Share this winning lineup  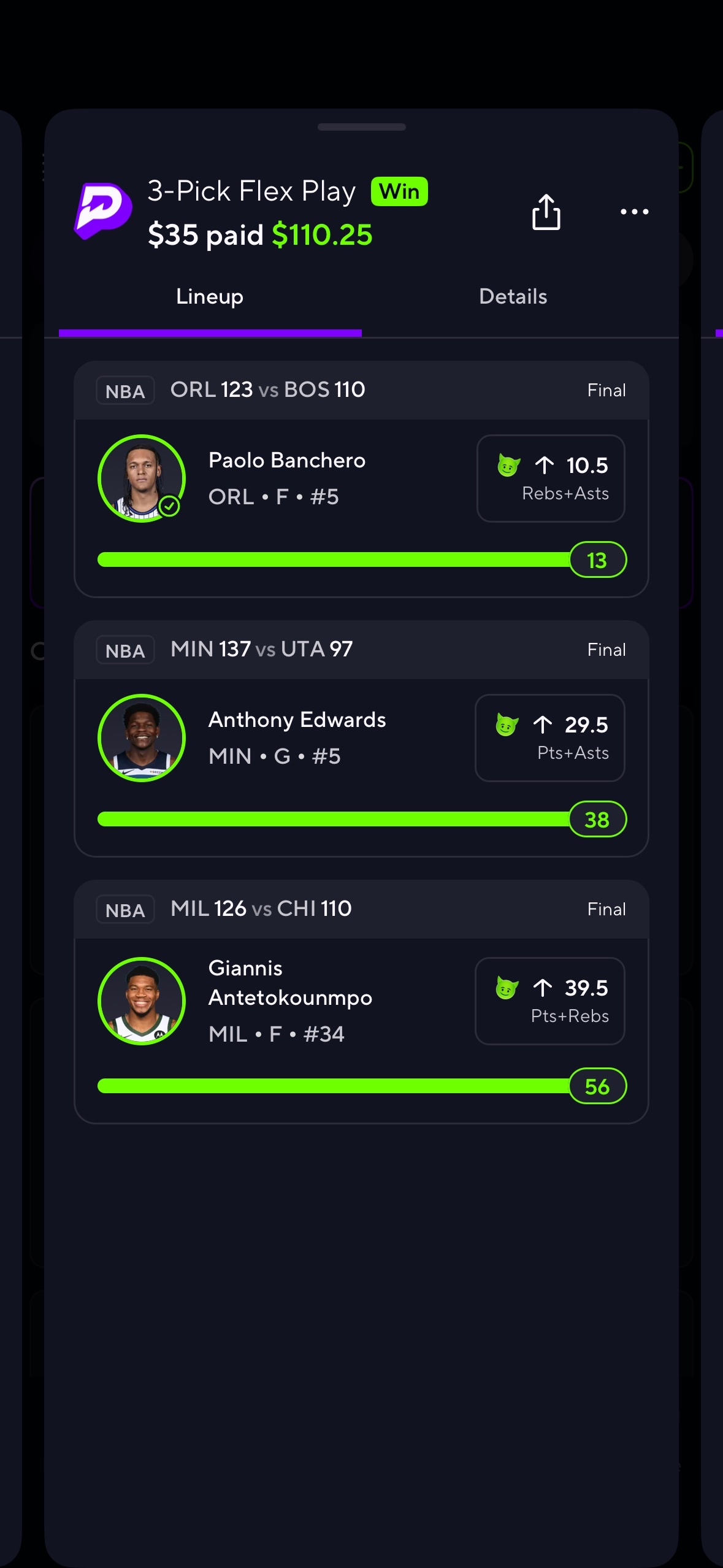click(545, 212)
